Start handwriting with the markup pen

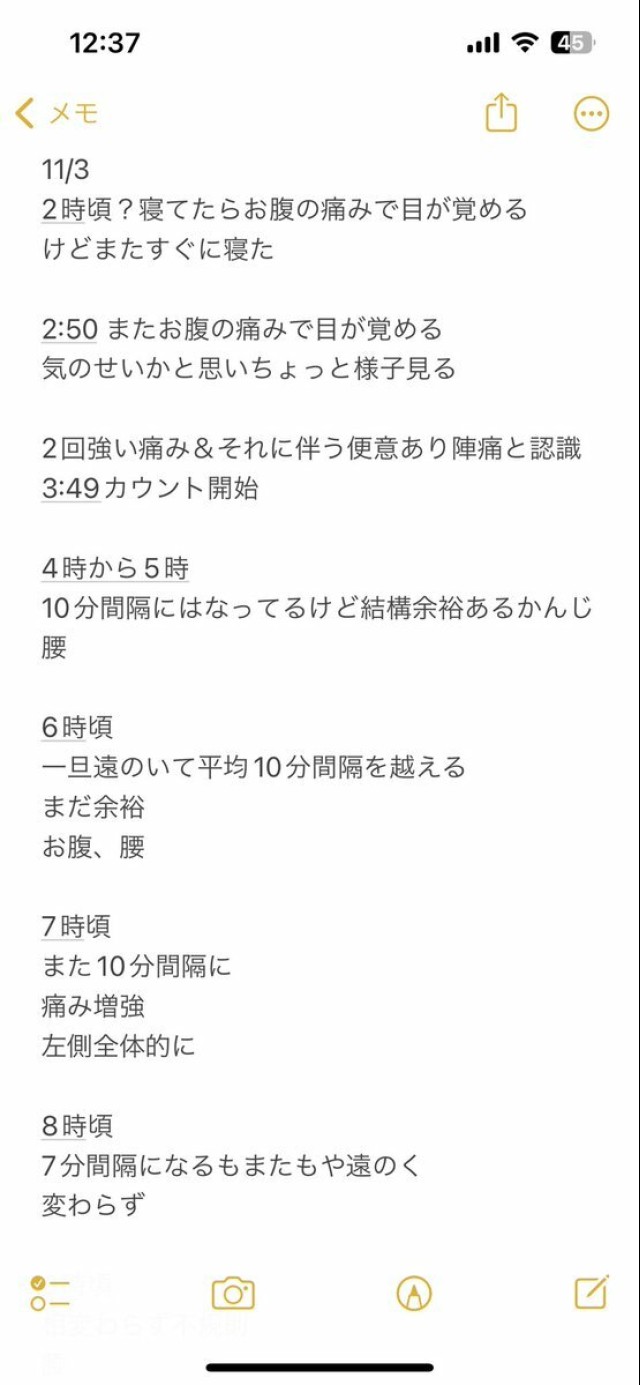[x=413, y=1293]
